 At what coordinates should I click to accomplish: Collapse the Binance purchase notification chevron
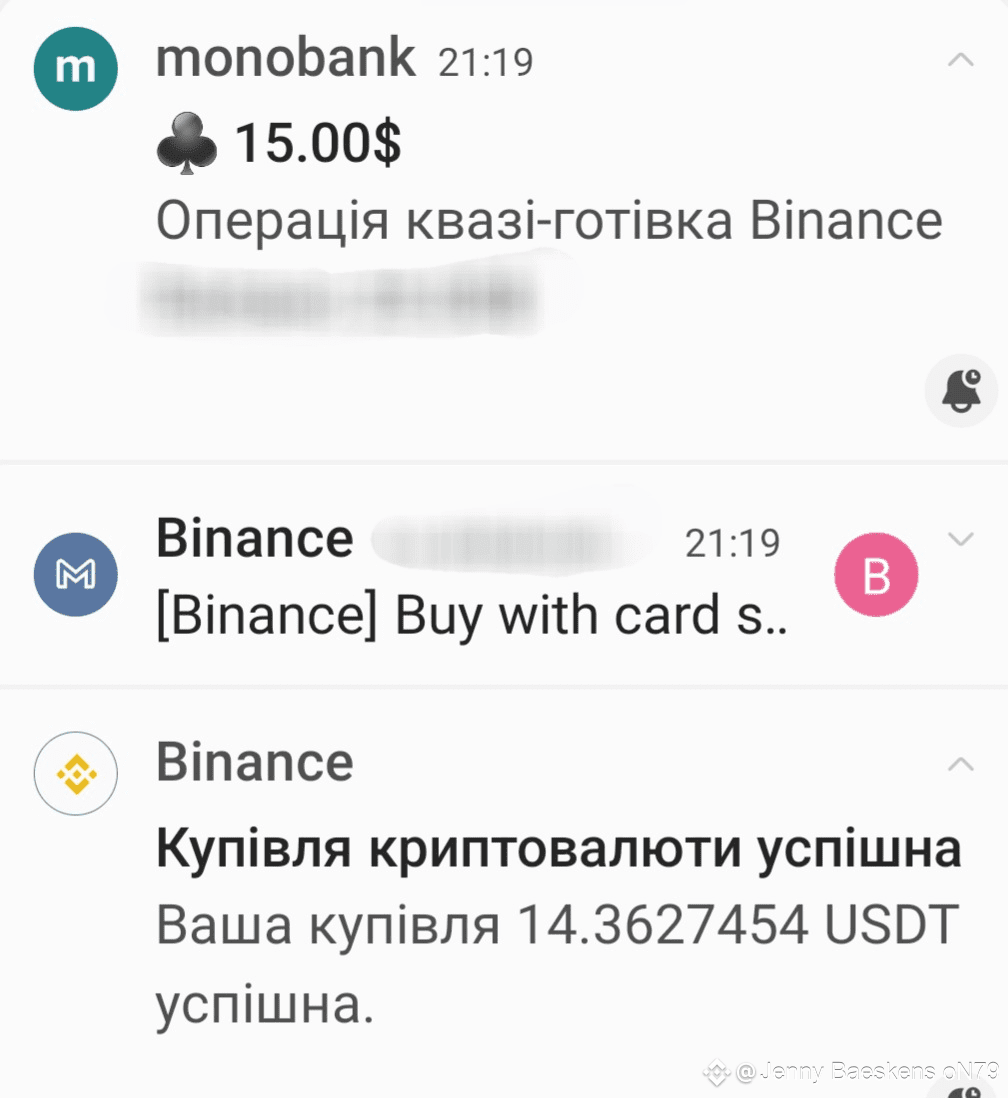pos(960,765)
